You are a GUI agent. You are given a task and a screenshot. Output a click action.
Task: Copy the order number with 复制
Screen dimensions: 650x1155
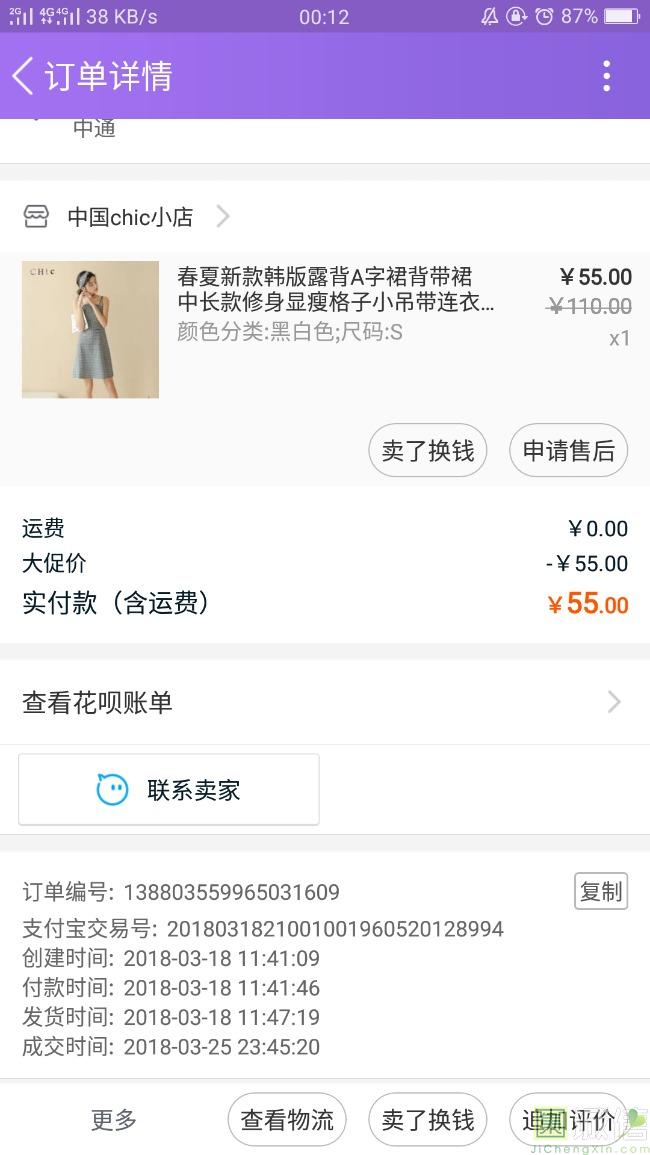[600, 891]
